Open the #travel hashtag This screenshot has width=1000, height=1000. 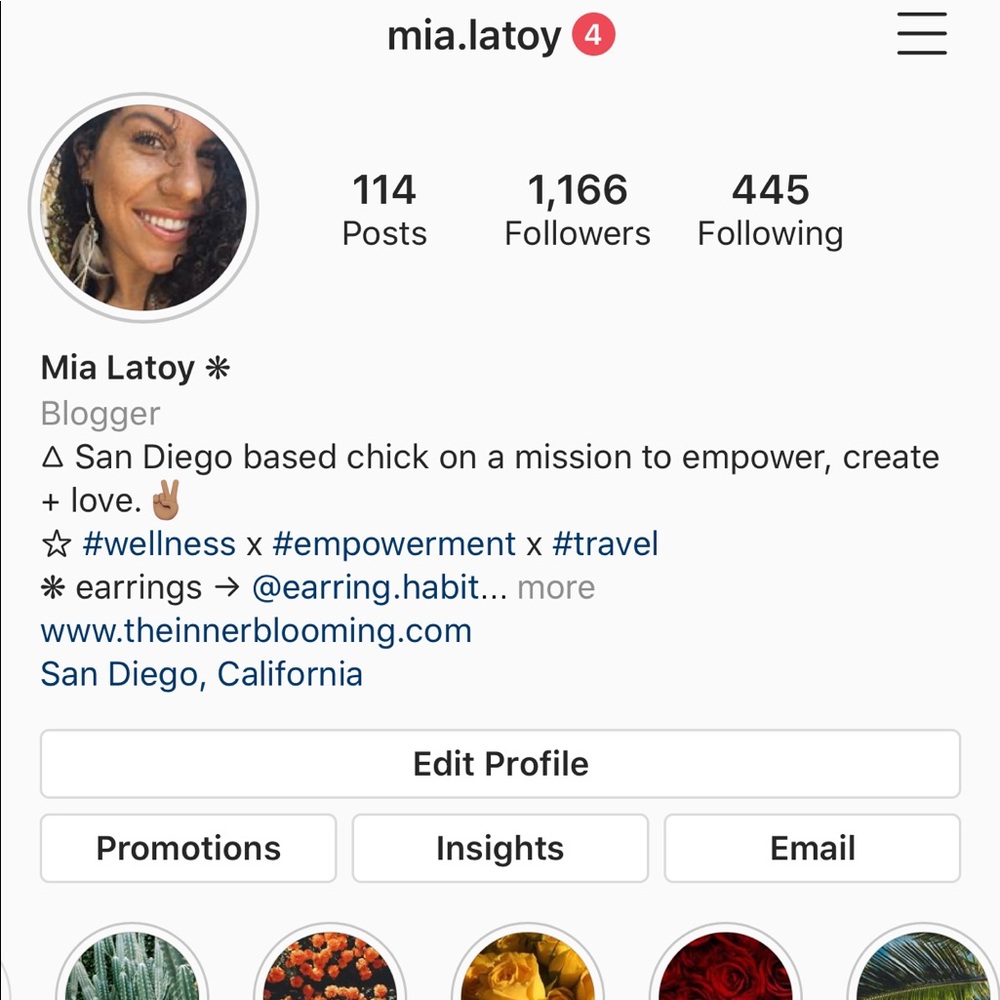point(605,544)
